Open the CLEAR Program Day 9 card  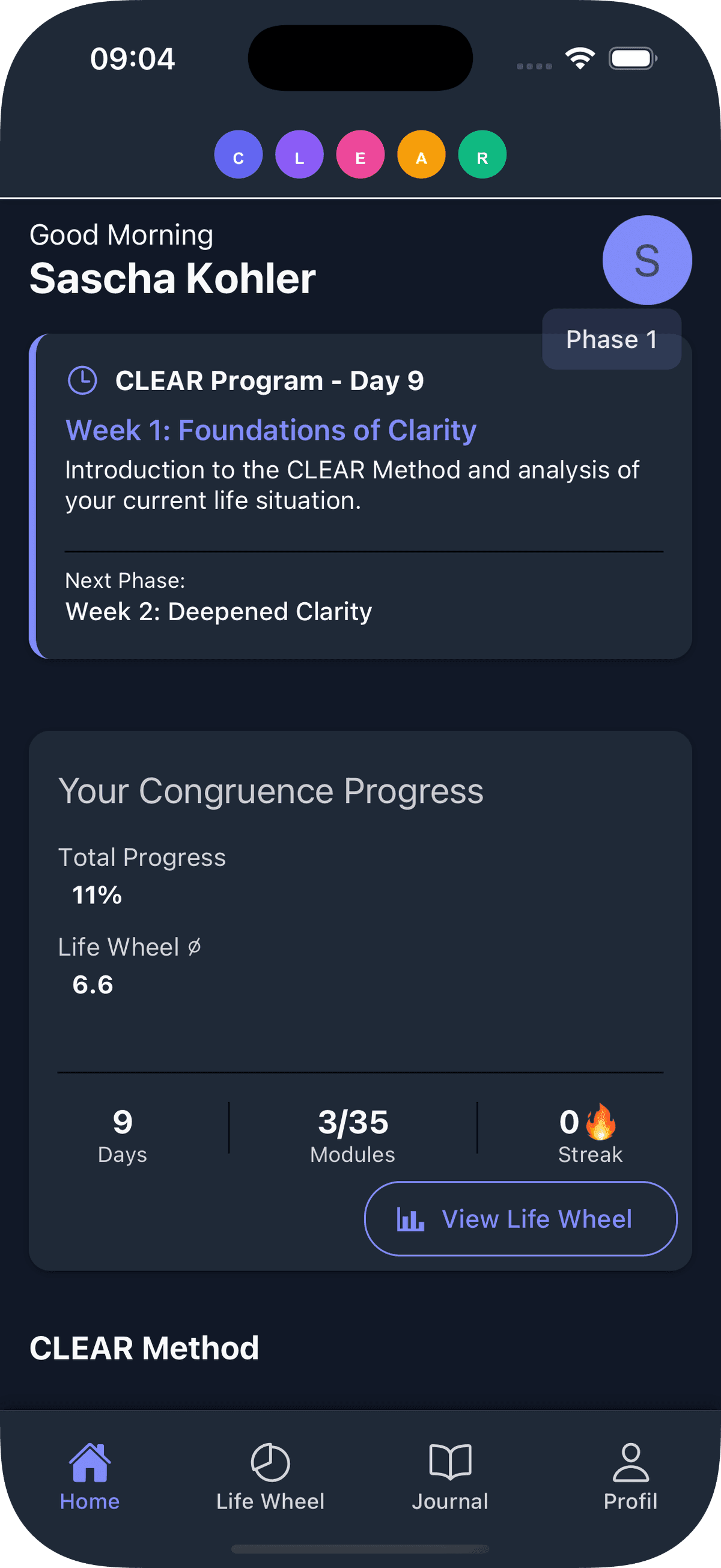pyautogui.click(x=360, y=496)
